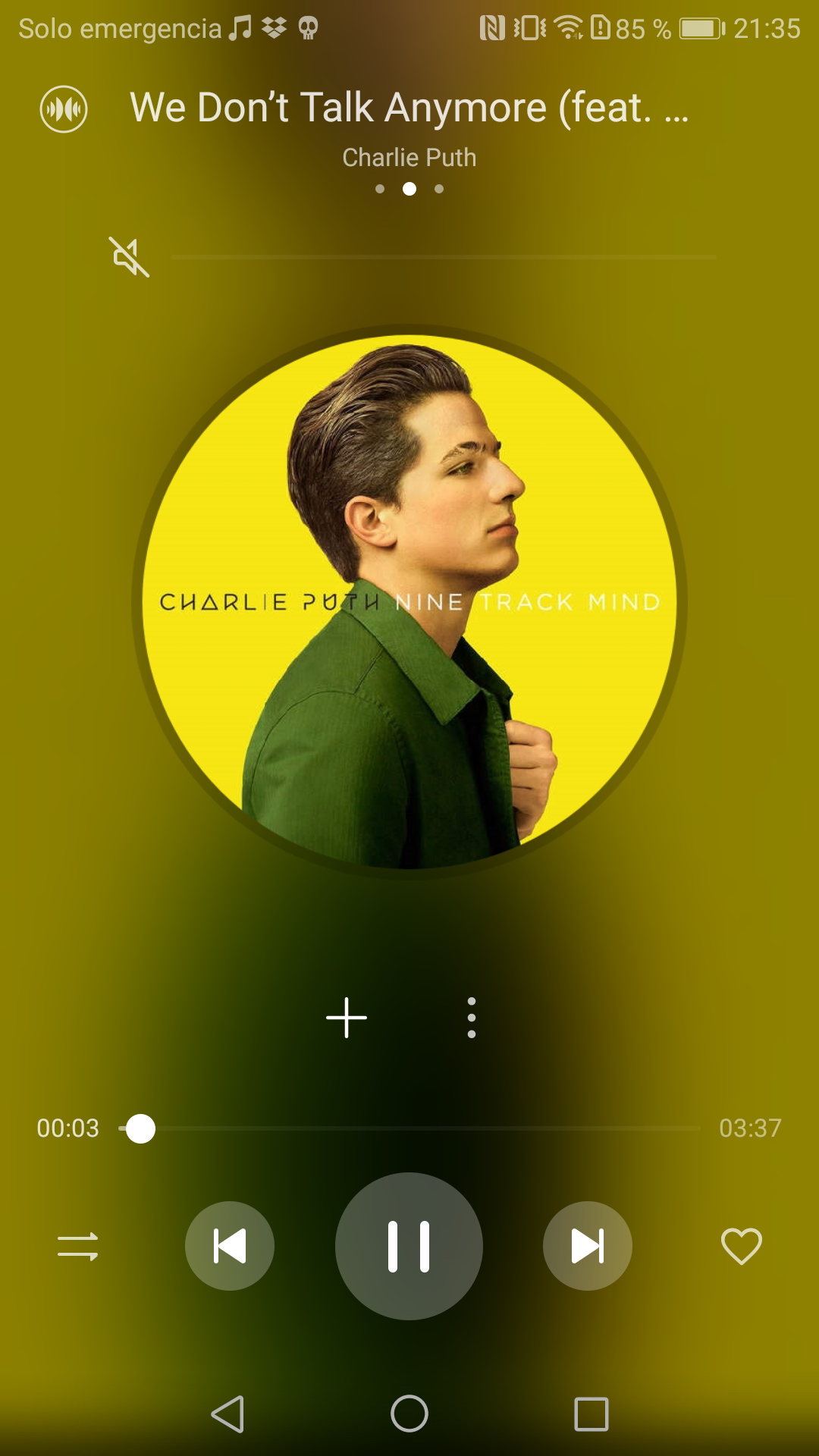819x1456 pixels.
Task: Open the sound effects icon beside song title
Action: (x=64, y=109)
